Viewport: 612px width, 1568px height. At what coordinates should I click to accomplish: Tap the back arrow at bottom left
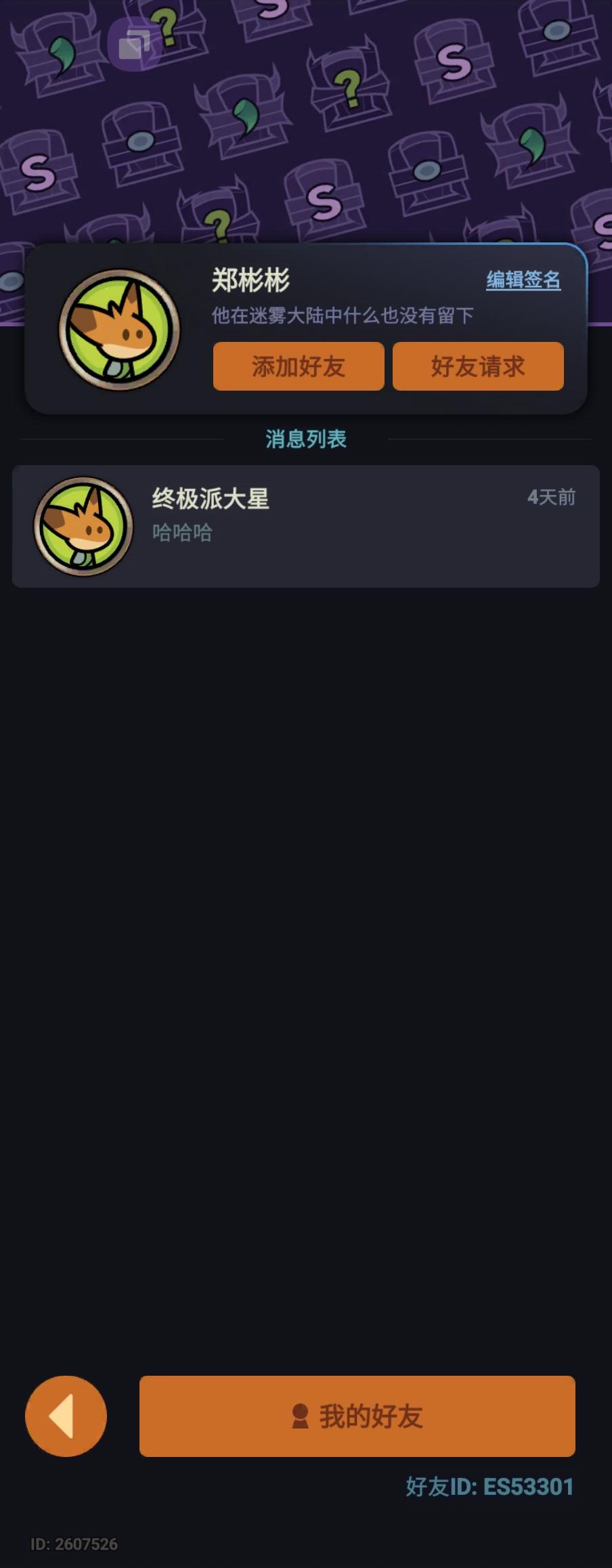[x=64, y=1416]
